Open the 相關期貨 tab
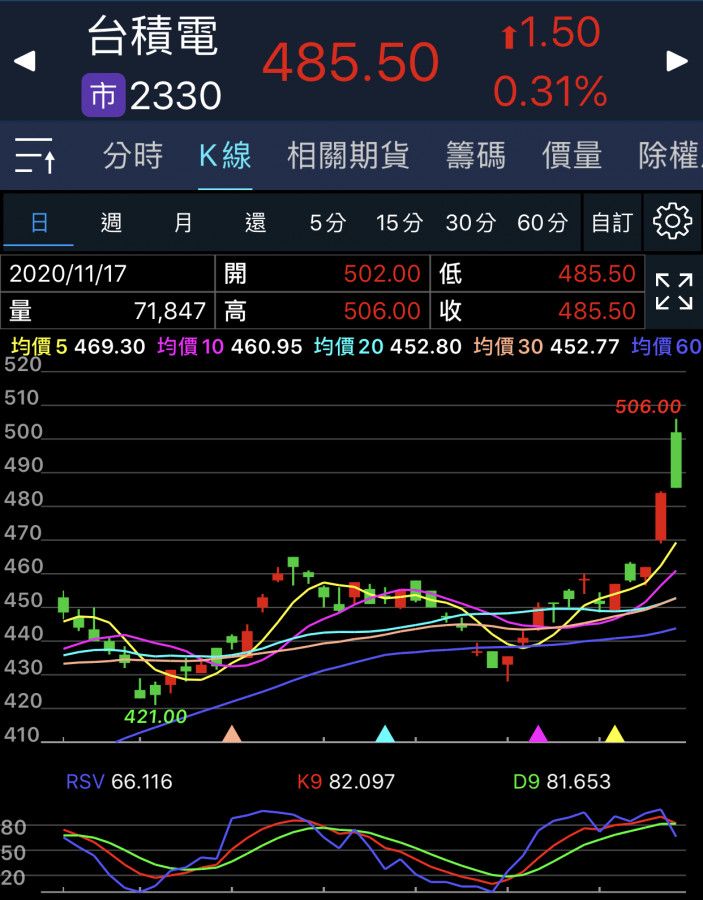Viewport: 703px width, 900px height. (347, 156)
